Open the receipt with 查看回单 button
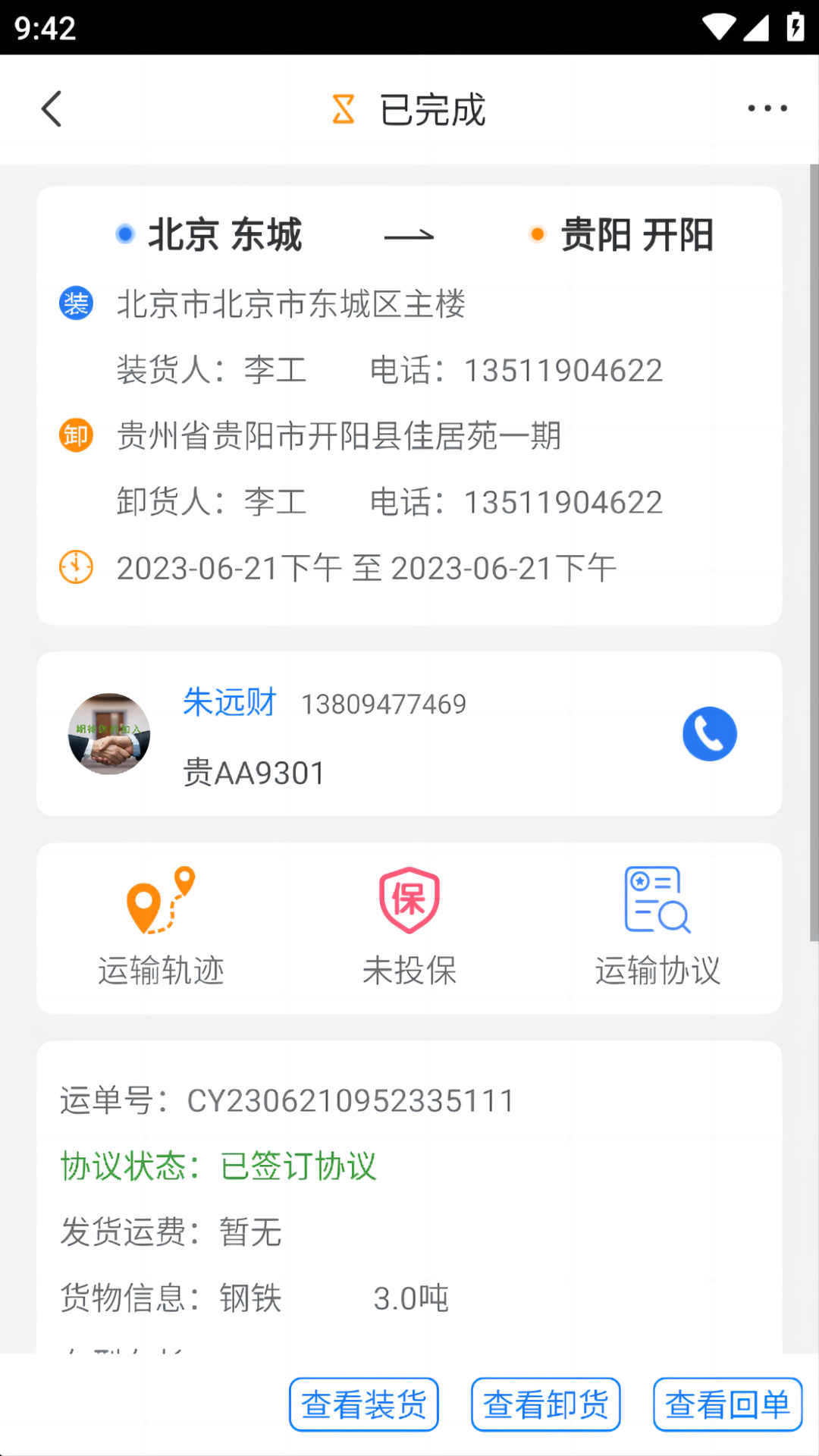This screenshot has height=1456, width=819. [726, 1404]
